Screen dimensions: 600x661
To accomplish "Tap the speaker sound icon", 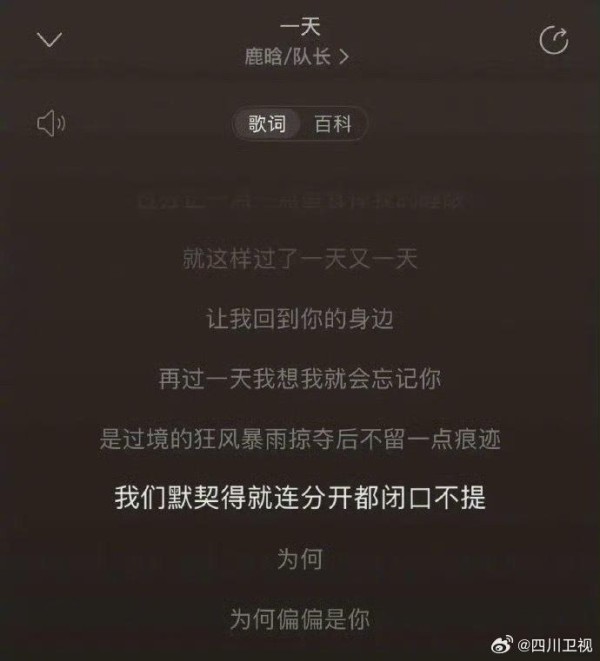I will (51, 124).
